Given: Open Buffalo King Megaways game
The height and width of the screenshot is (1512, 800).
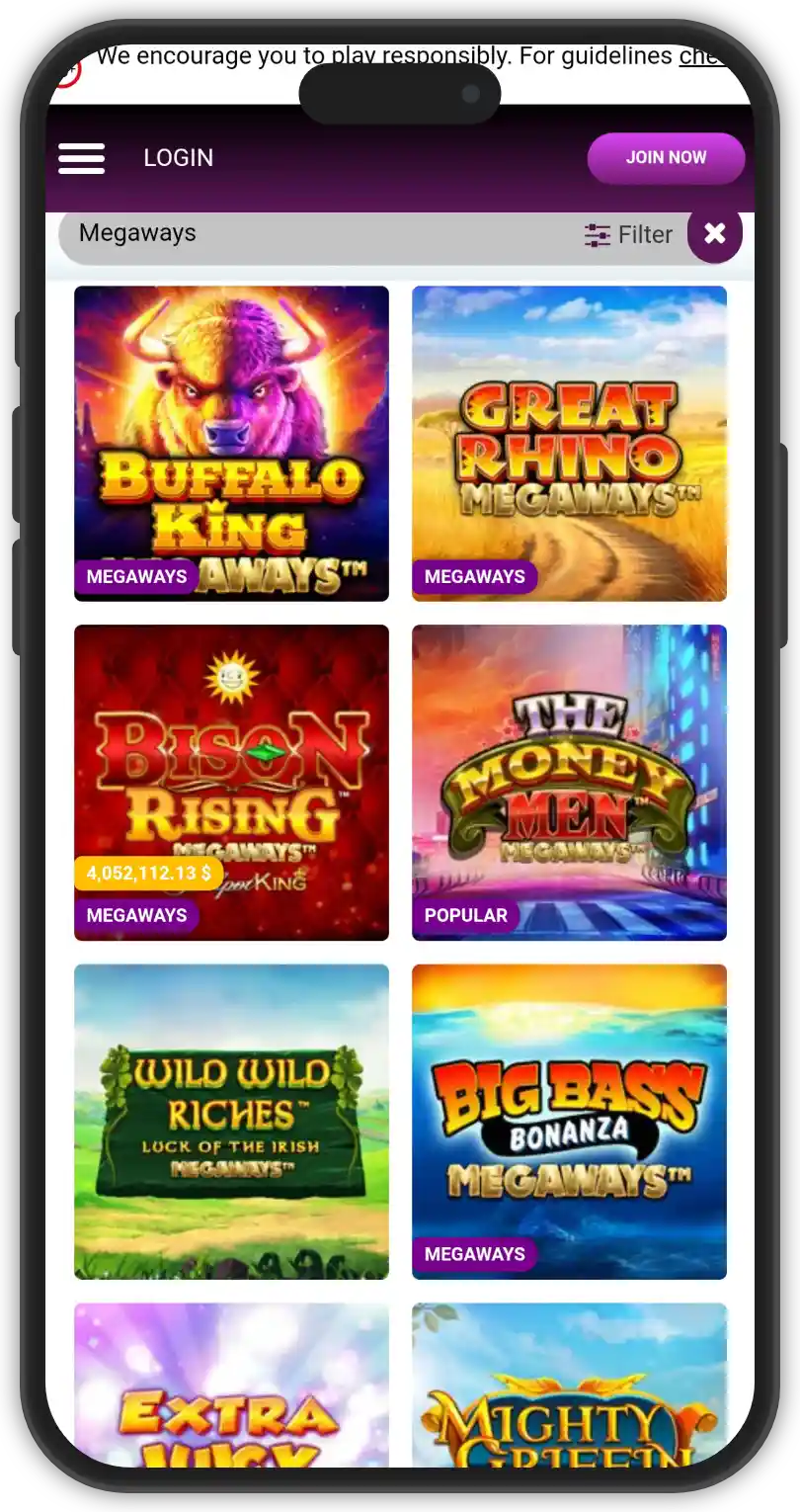Looking at the screenshot, I should [x=231, y=443].
